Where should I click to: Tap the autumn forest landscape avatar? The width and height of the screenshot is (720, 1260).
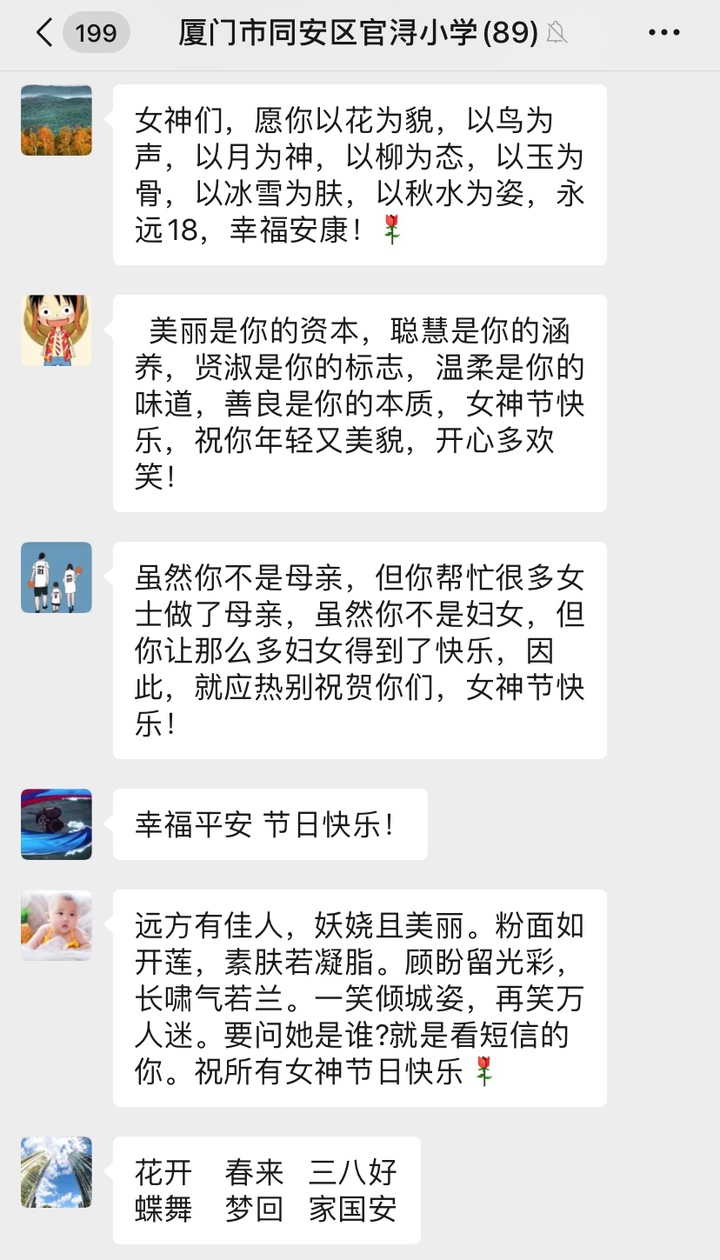click(56, 120)
